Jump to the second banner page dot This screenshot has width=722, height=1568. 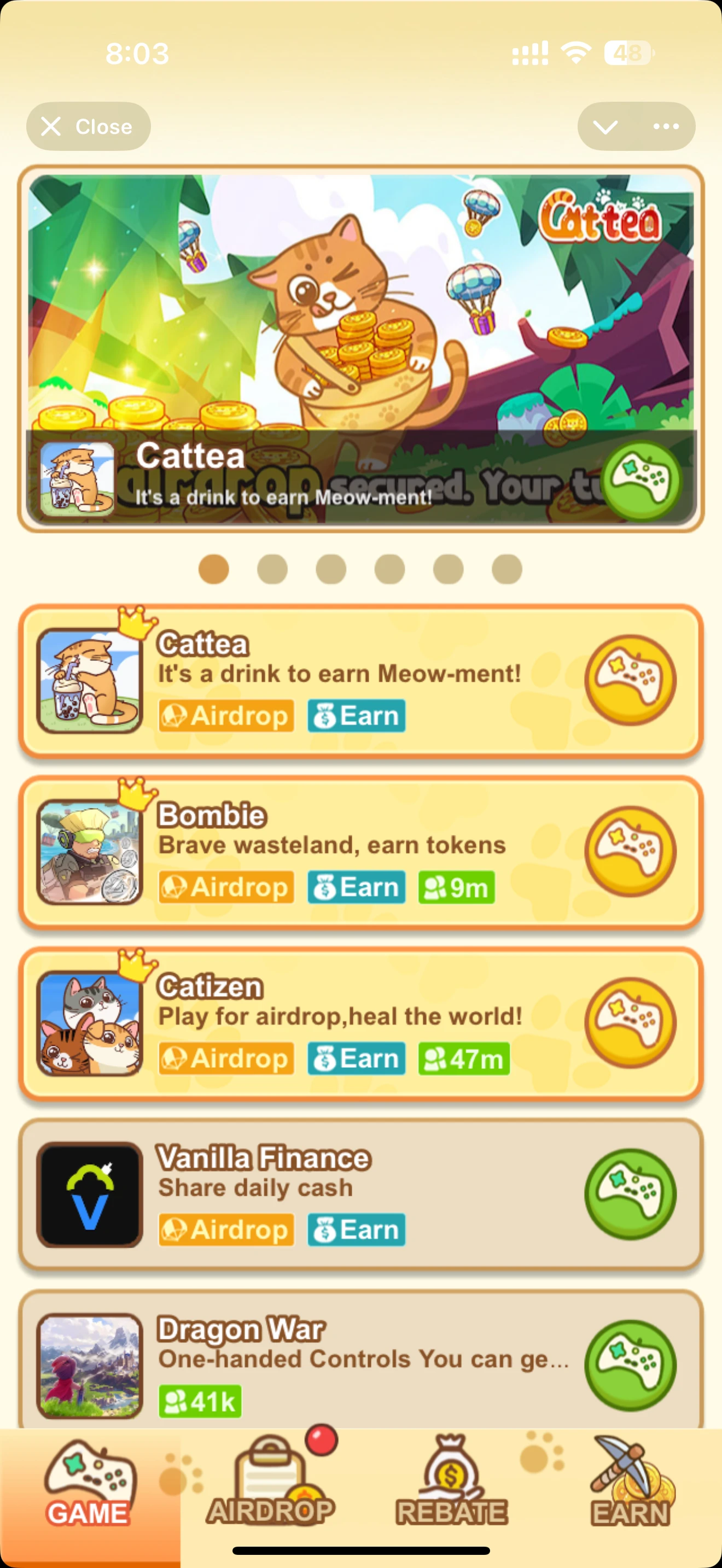[272, 569]
